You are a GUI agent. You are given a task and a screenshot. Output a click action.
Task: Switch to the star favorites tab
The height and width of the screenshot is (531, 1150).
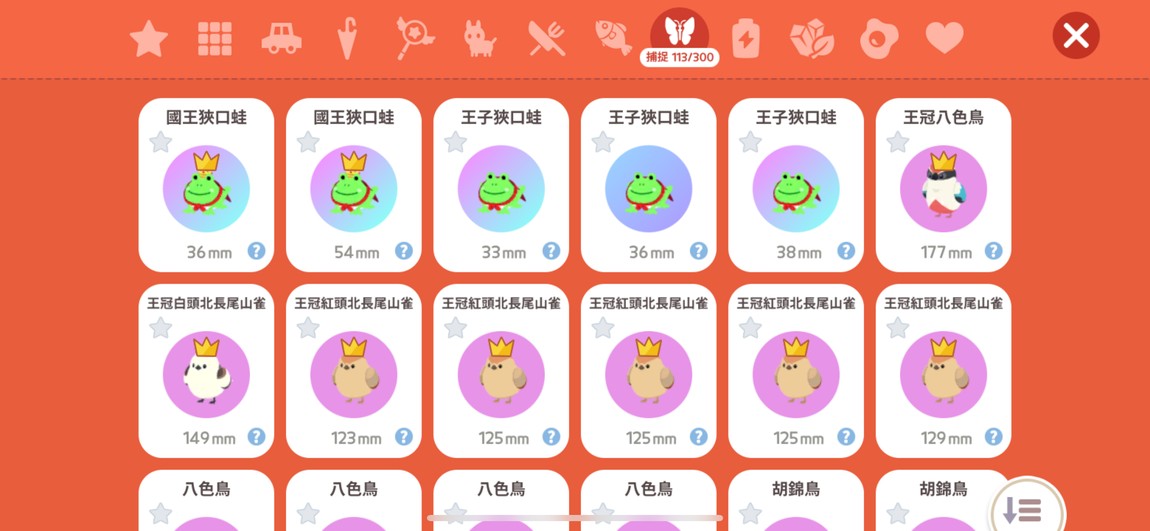[x=149, y=39]
